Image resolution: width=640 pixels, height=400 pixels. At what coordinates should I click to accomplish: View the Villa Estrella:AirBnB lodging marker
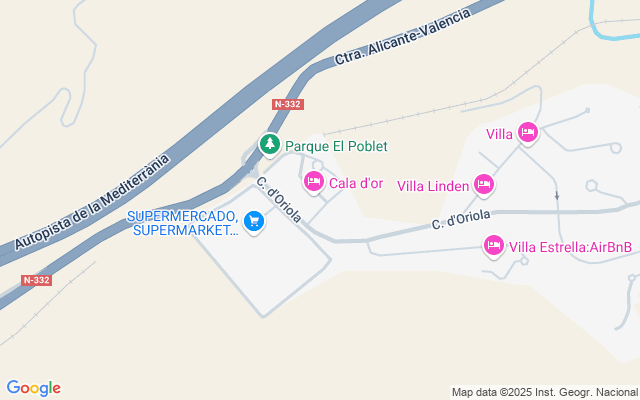pos(493,245)
